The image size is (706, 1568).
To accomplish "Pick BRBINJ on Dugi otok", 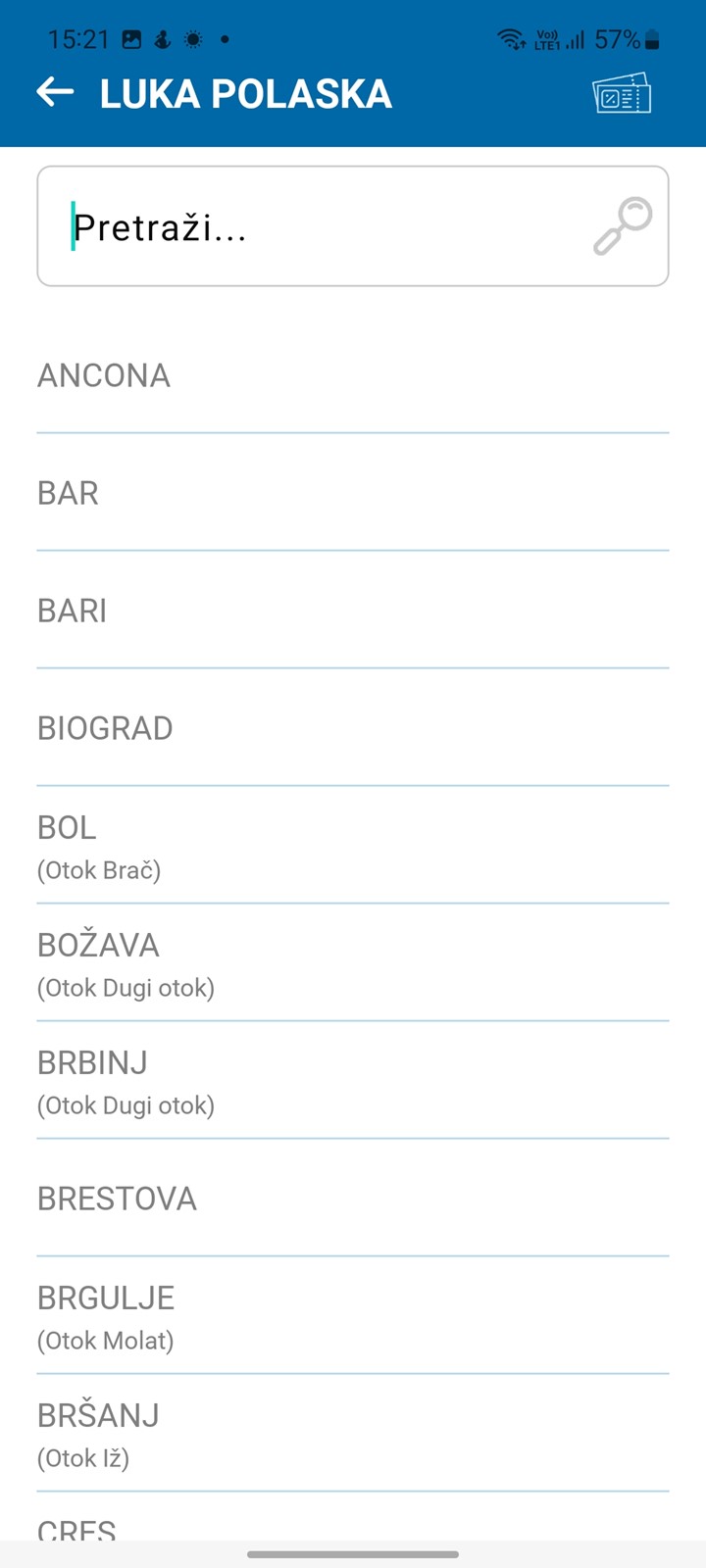I will click(x=353, y=1081).
